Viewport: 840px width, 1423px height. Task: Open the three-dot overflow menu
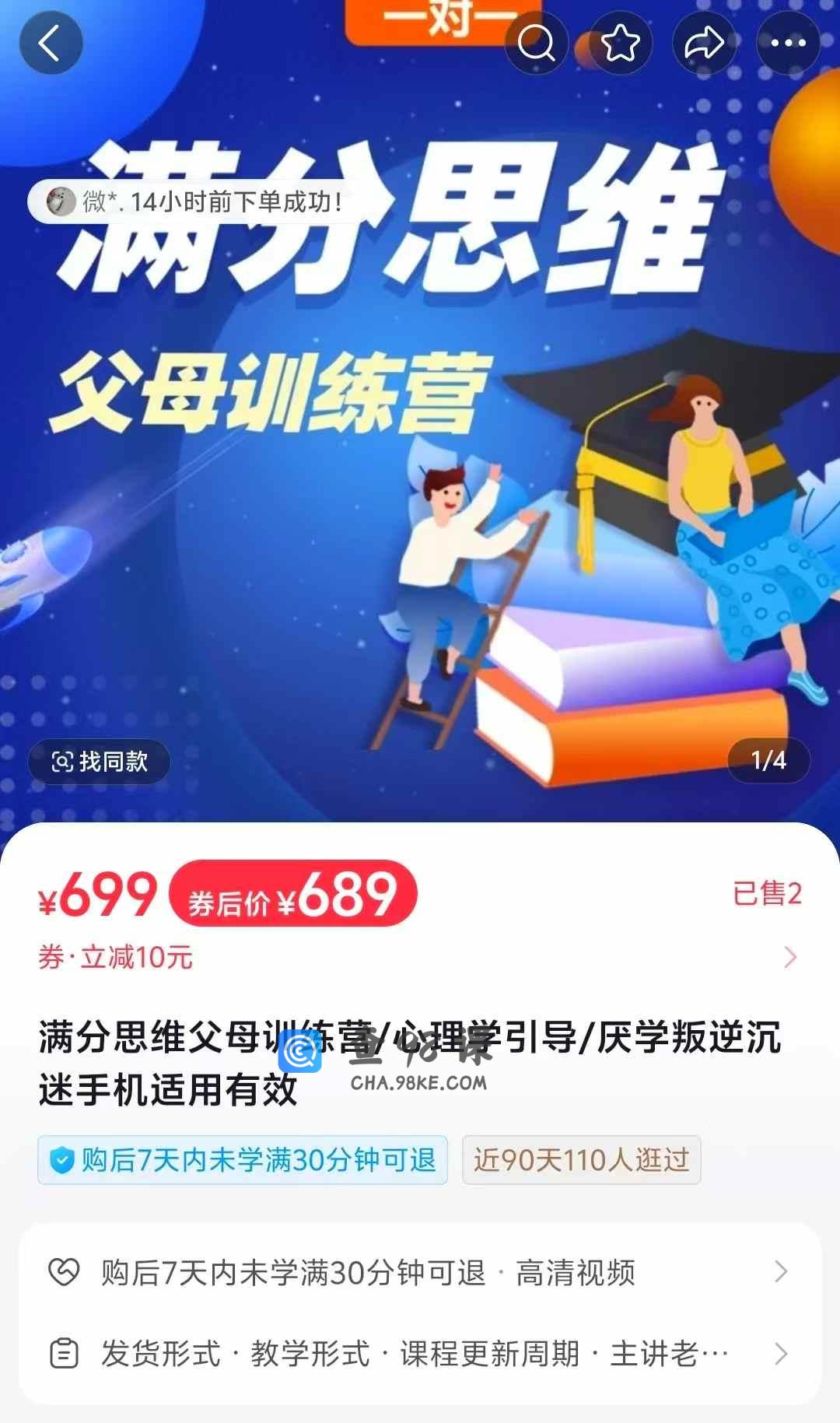point(788,44)
